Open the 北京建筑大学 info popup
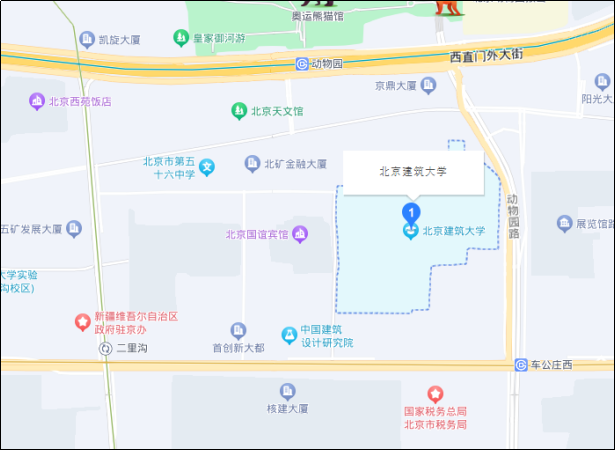Image resolution: width=615 pixels, height=450 pixels. (x=413, y=171)
